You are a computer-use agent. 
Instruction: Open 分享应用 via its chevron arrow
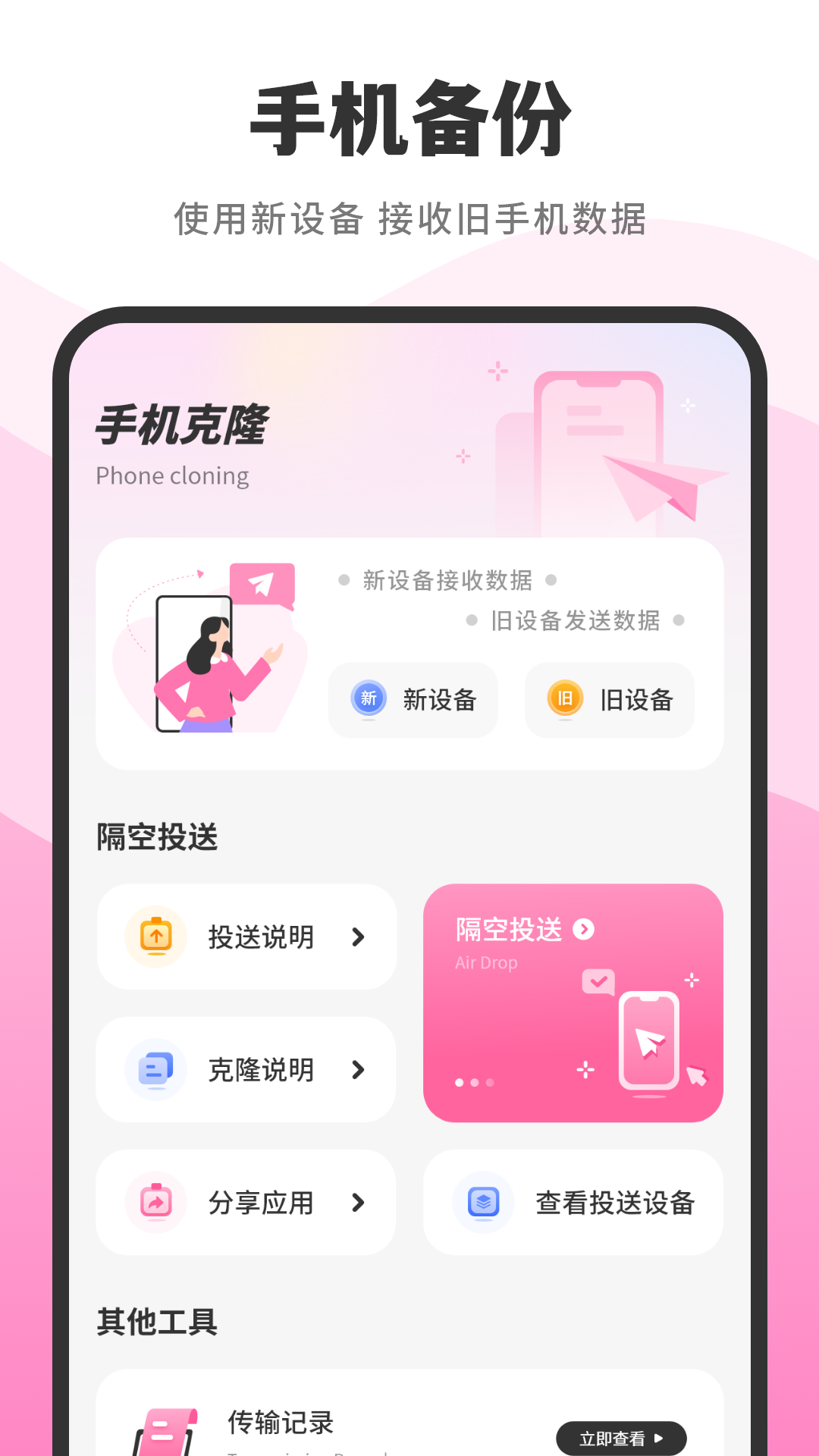(x=356, y=1203)
